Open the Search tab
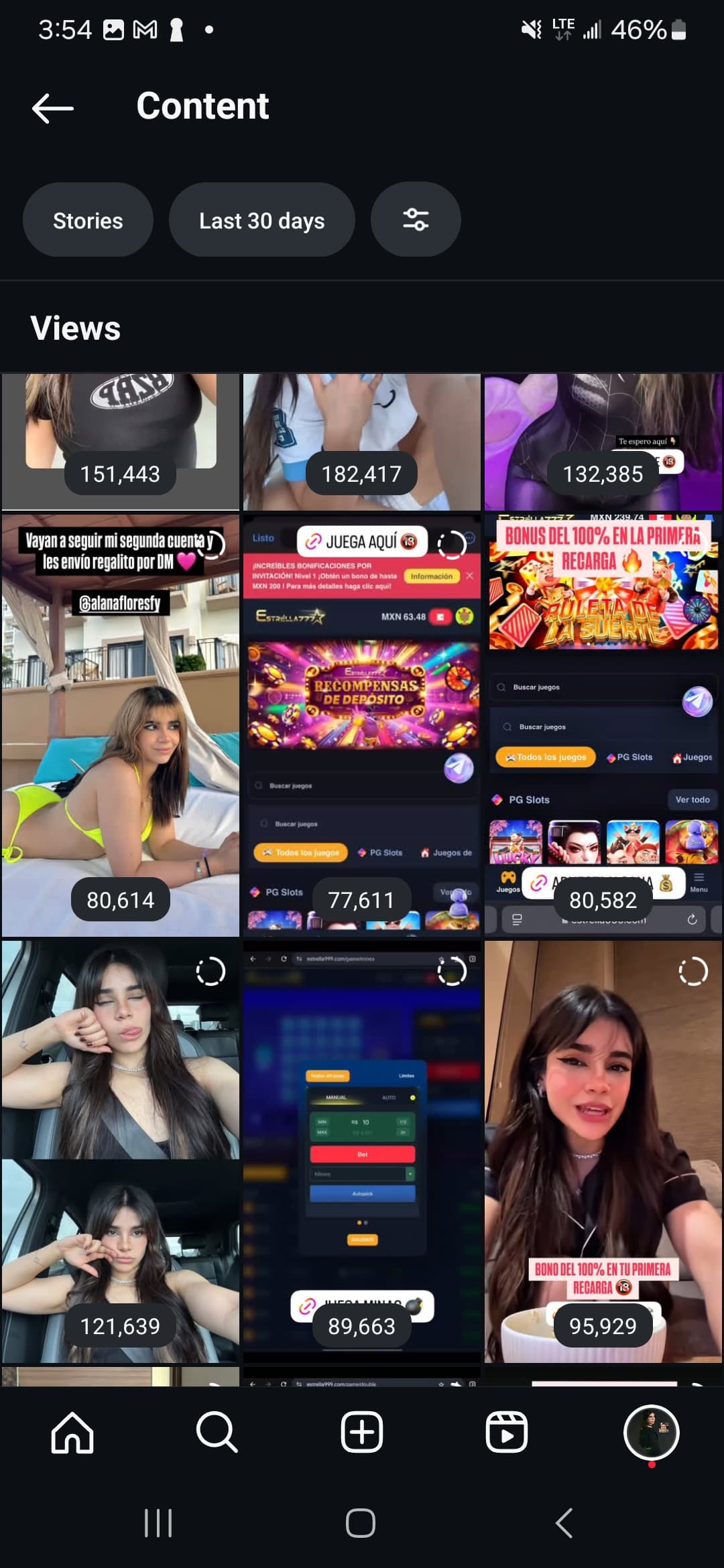 (x=217, y=1433)
